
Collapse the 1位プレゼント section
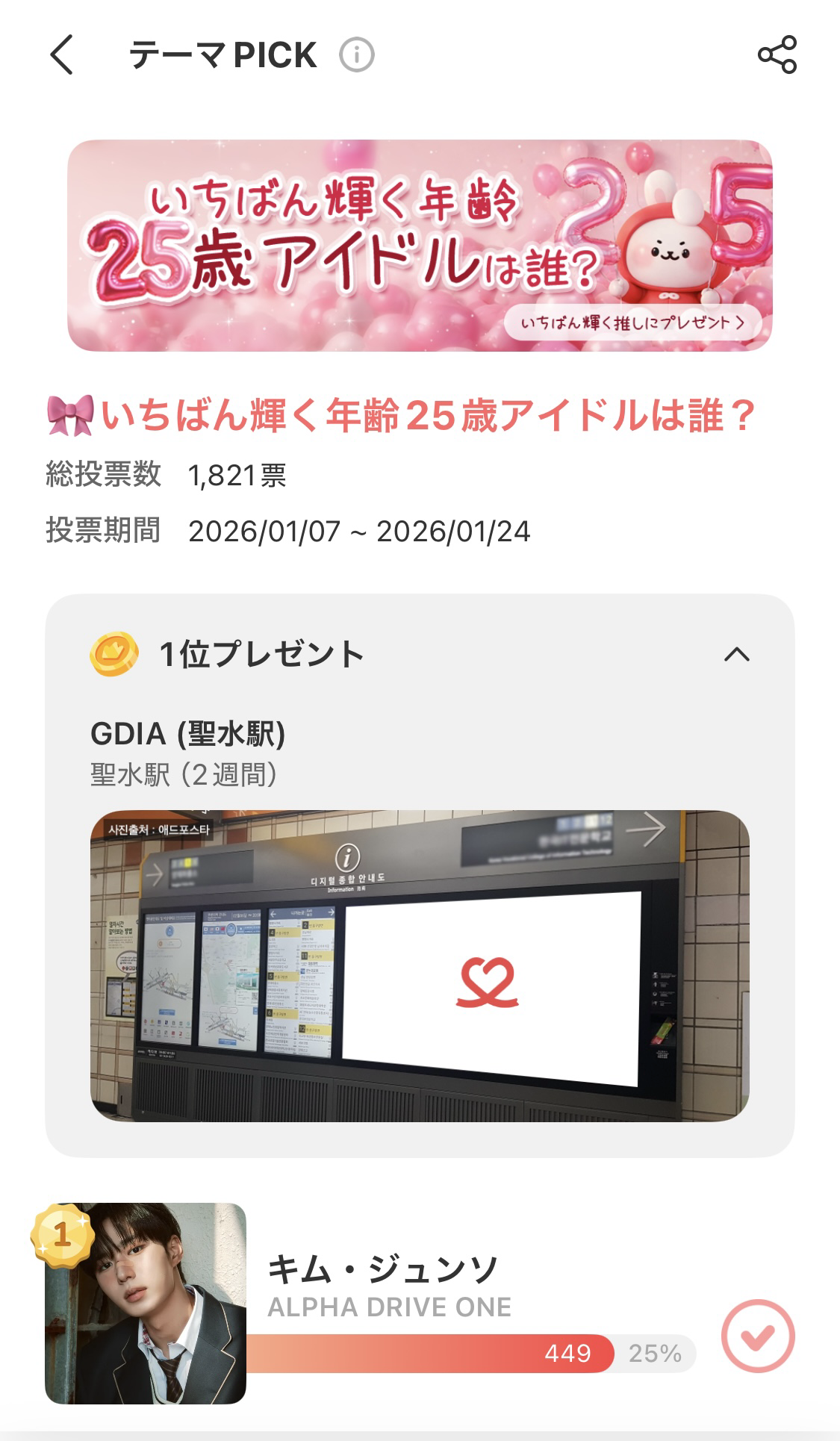tap(736, 655)
